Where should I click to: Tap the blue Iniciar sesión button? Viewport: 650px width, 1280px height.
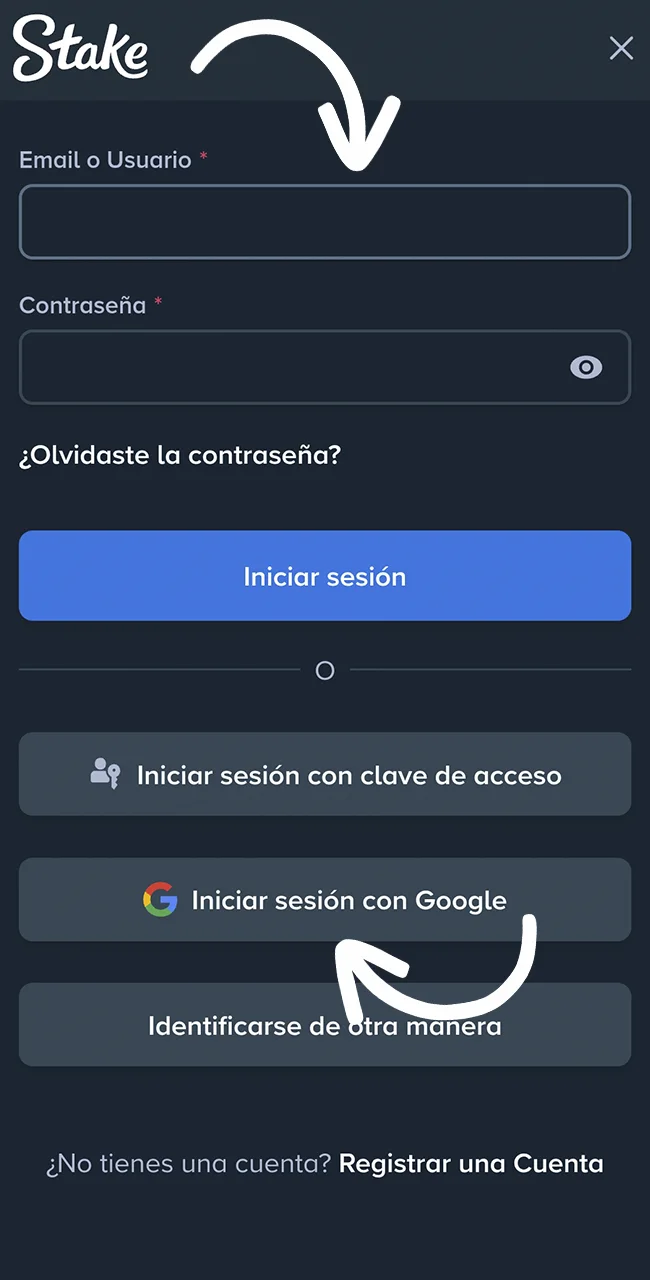tap(324, 576)
